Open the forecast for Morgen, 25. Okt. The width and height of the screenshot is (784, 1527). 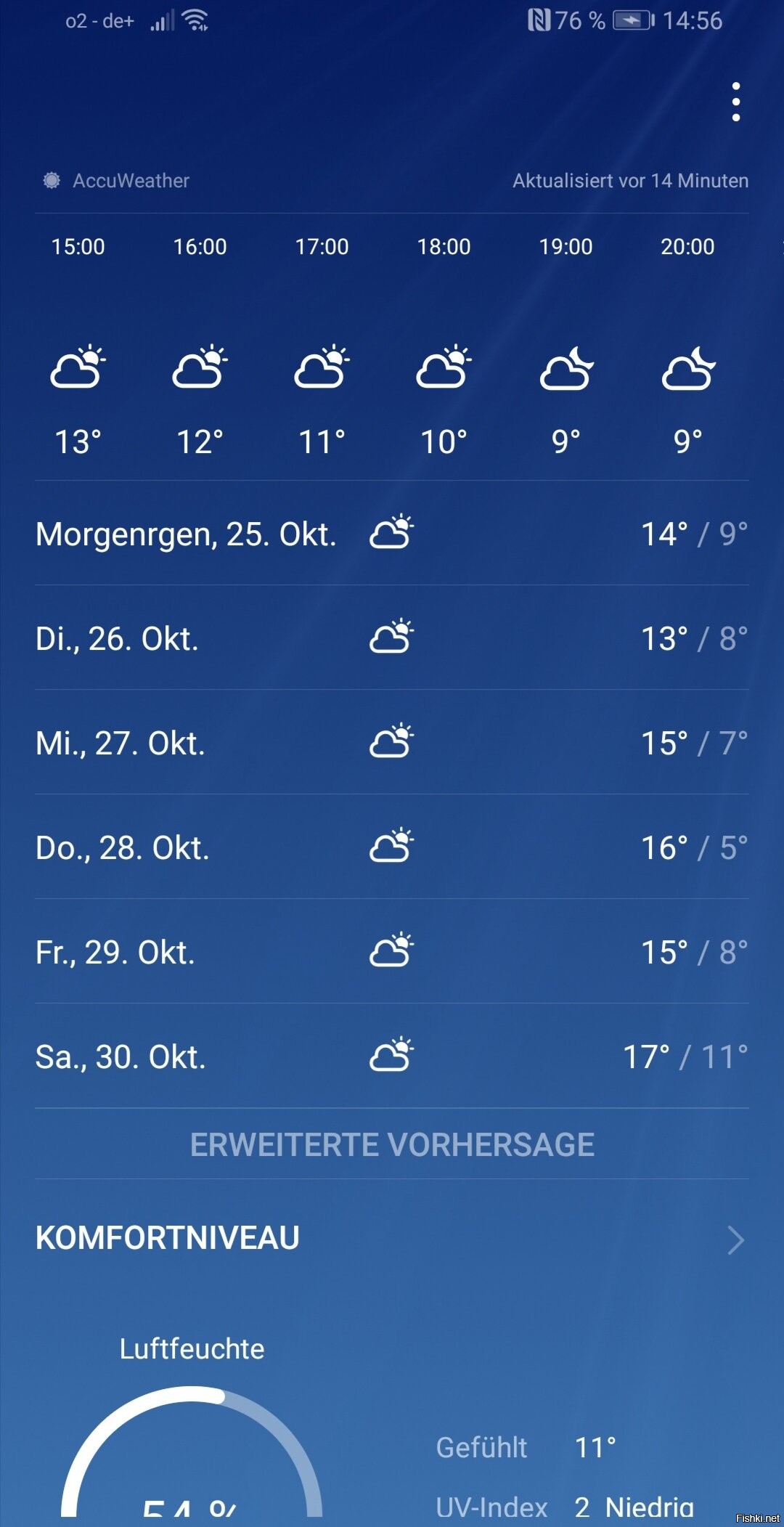392,533
